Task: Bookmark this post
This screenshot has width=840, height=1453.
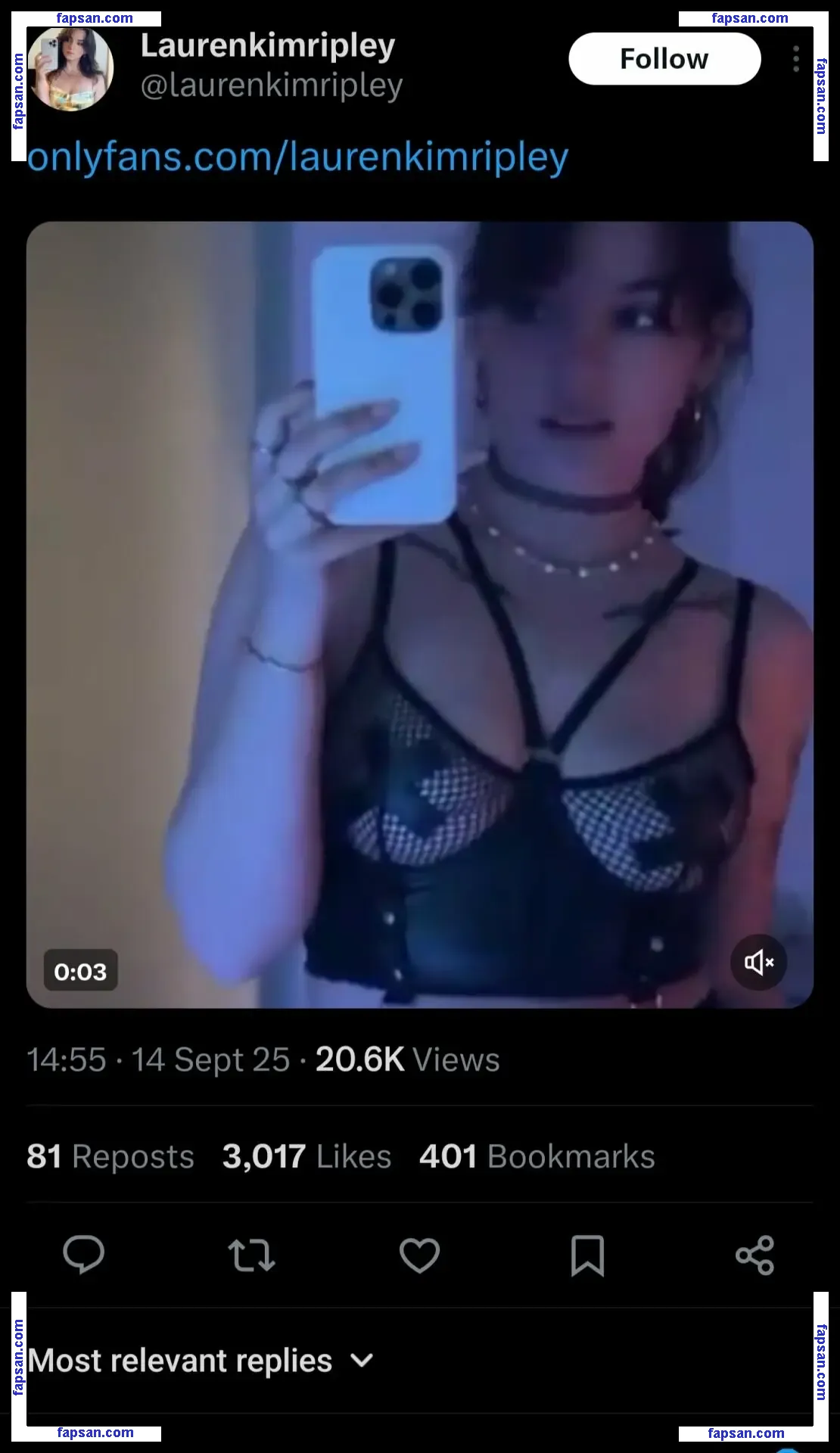Action: tap(587, 1255)
